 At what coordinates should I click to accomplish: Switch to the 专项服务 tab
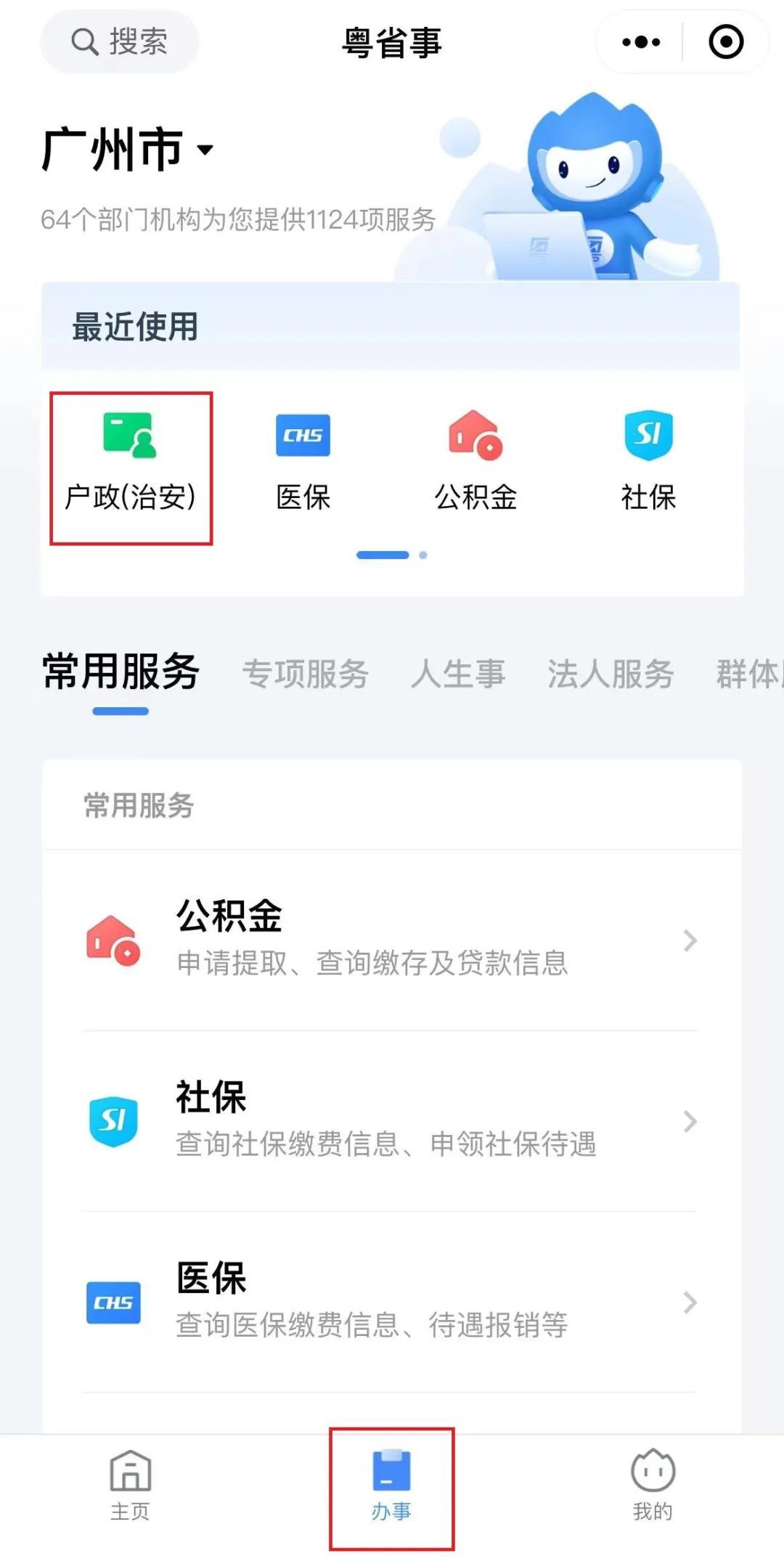coord(305,673)
